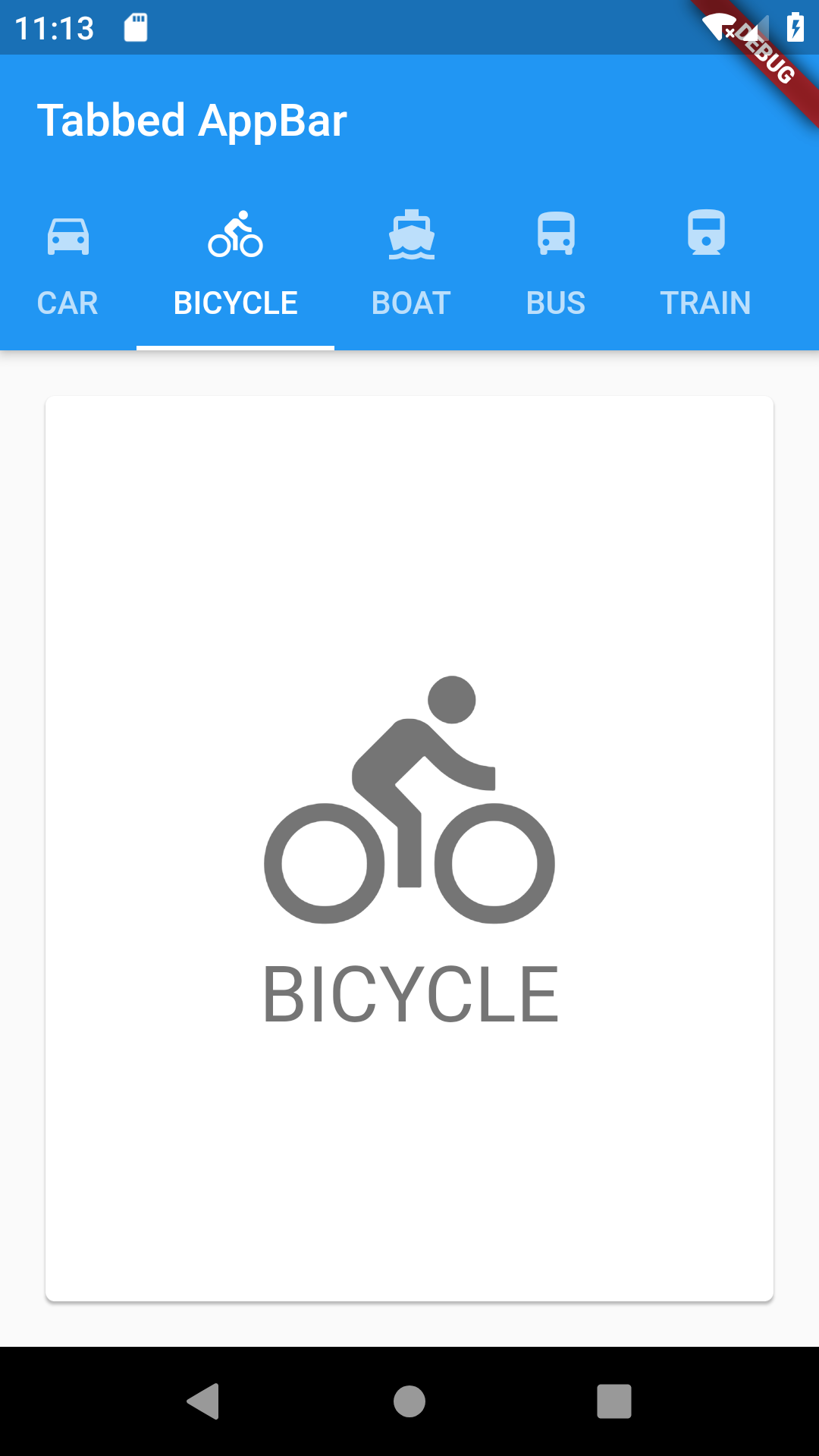819x1456 pixels.
Task: Open the Boat tab
Action: point(411,267)
